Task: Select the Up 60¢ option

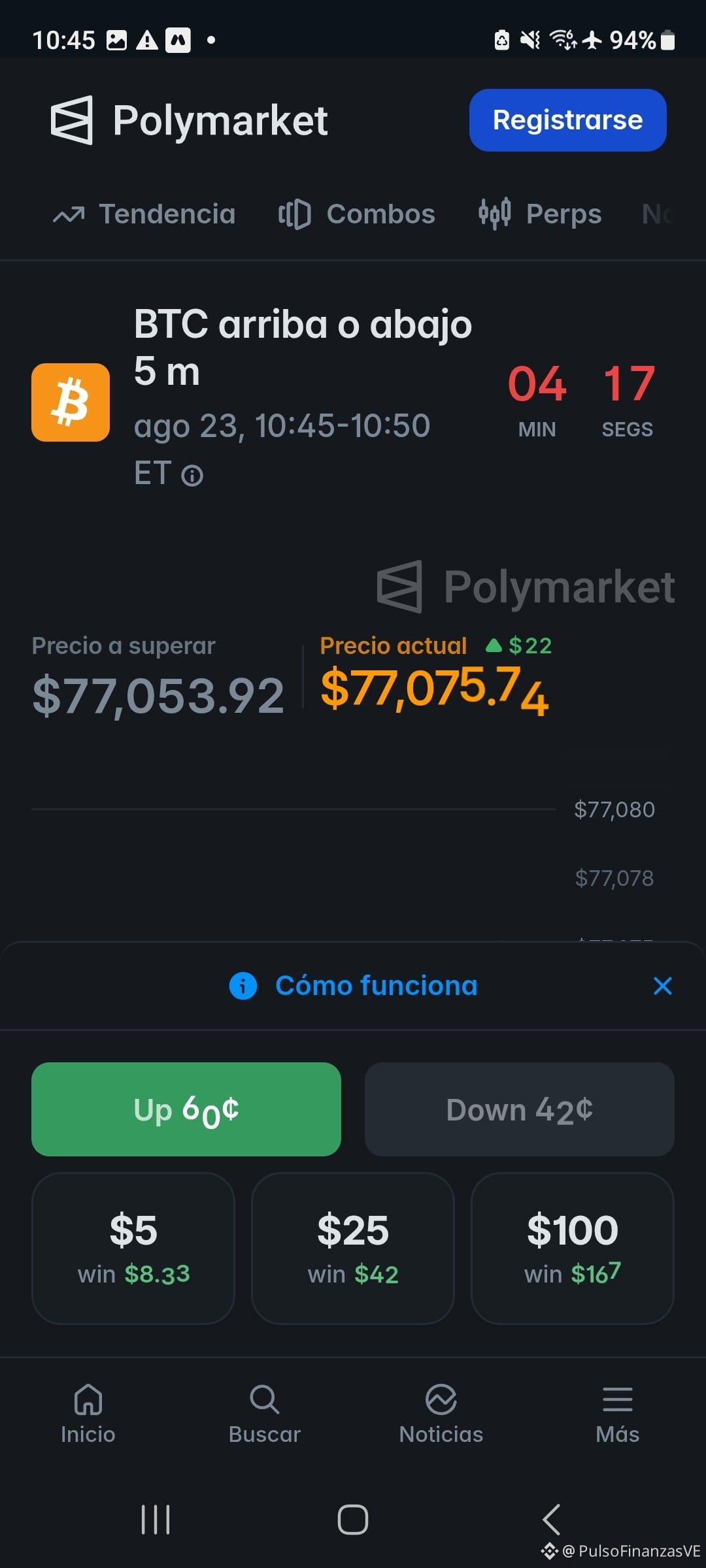Action: coord(186,1109)
